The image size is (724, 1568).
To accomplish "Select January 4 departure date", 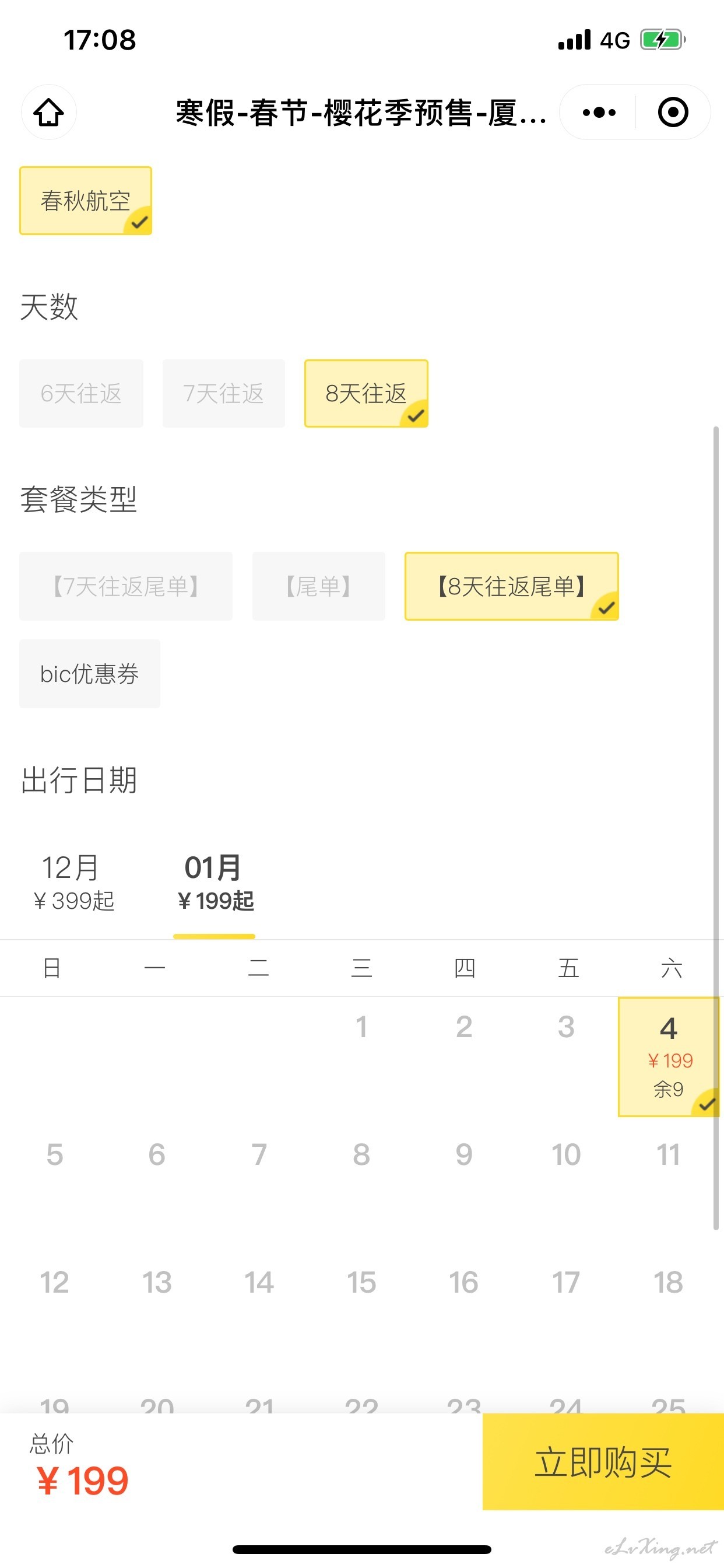I will point(669,1056).
